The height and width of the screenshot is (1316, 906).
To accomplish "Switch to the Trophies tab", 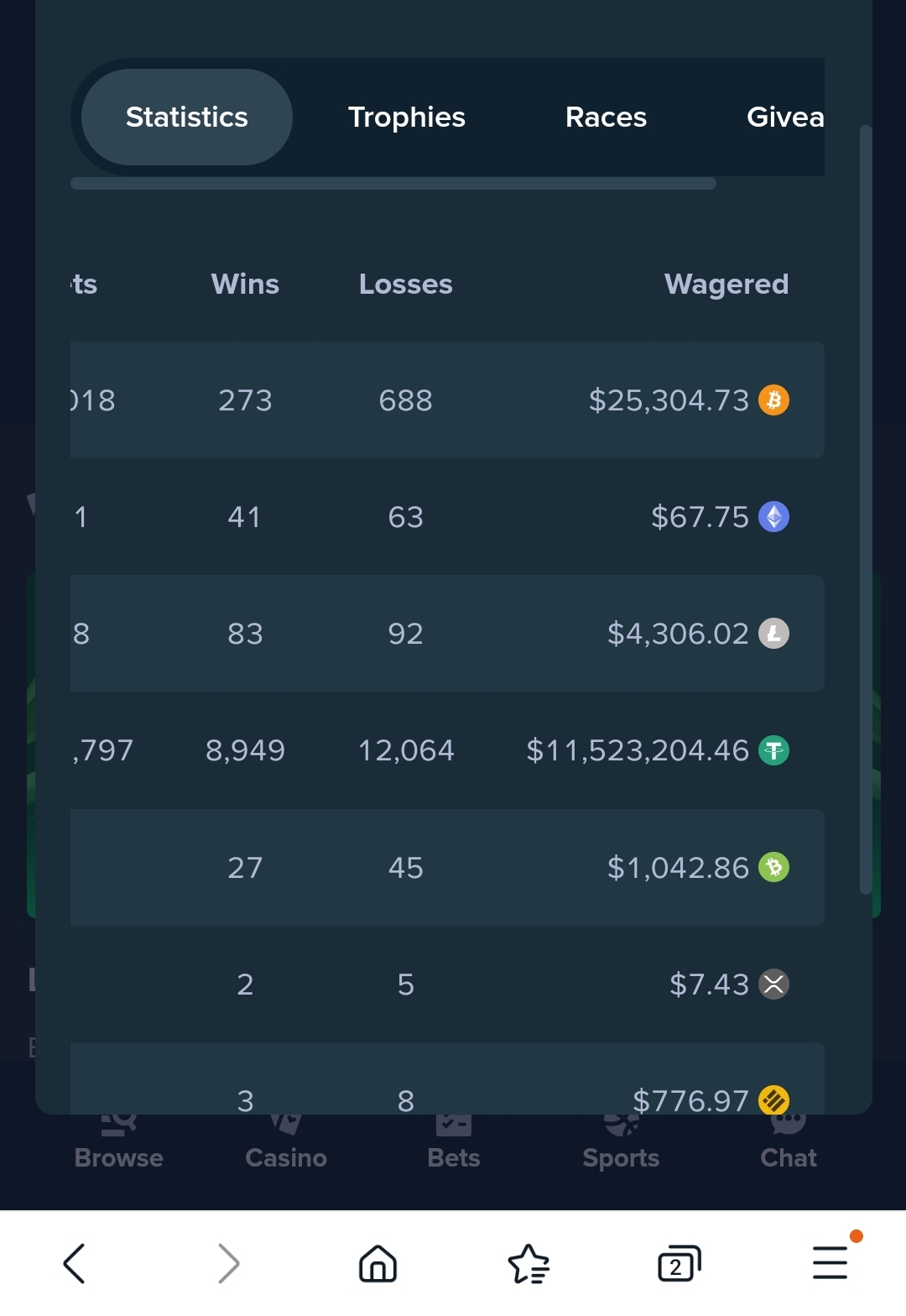I will (407, 117).
